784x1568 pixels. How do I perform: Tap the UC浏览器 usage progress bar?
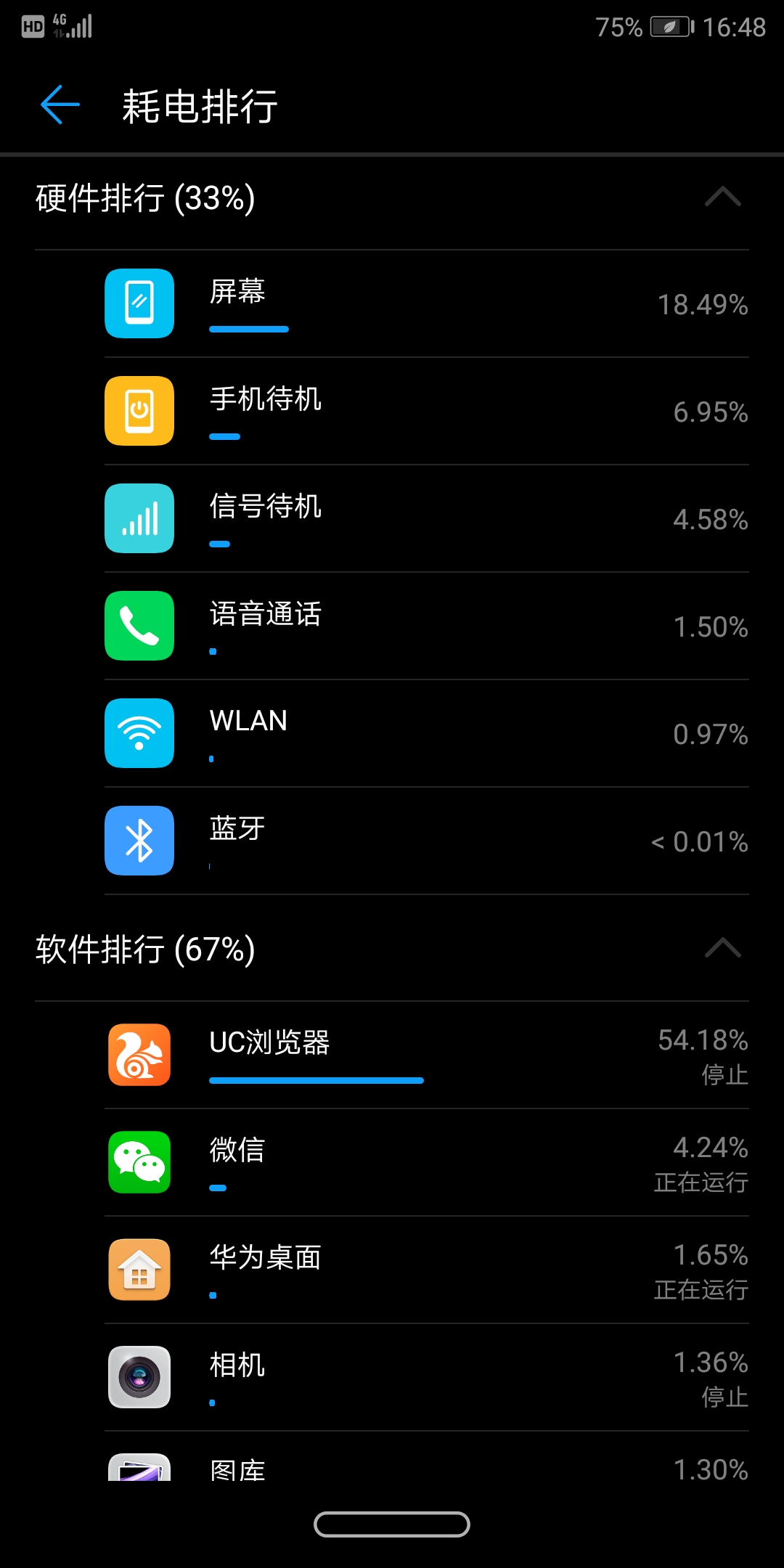point(316,1080)
